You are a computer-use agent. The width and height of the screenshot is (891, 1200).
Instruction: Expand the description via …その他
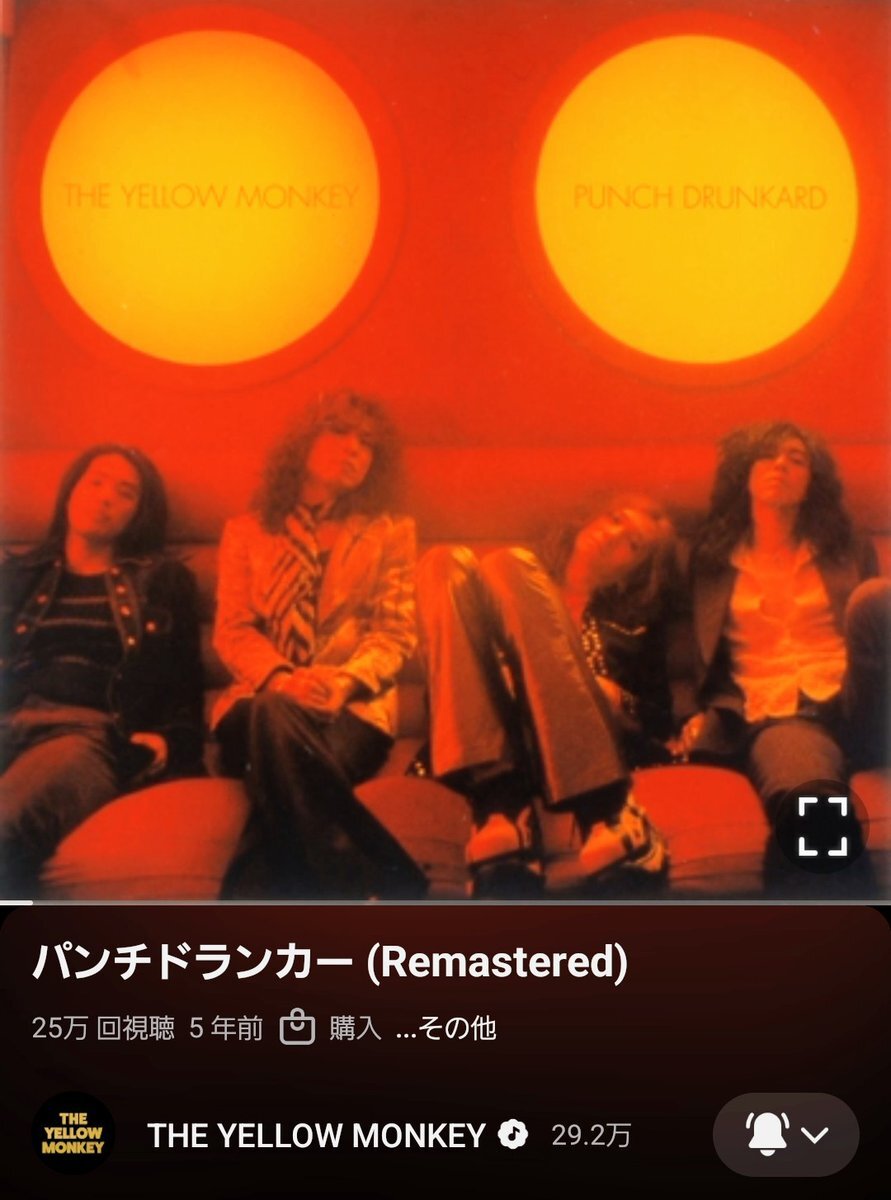pyautogui.click(x=446, y=1028)
